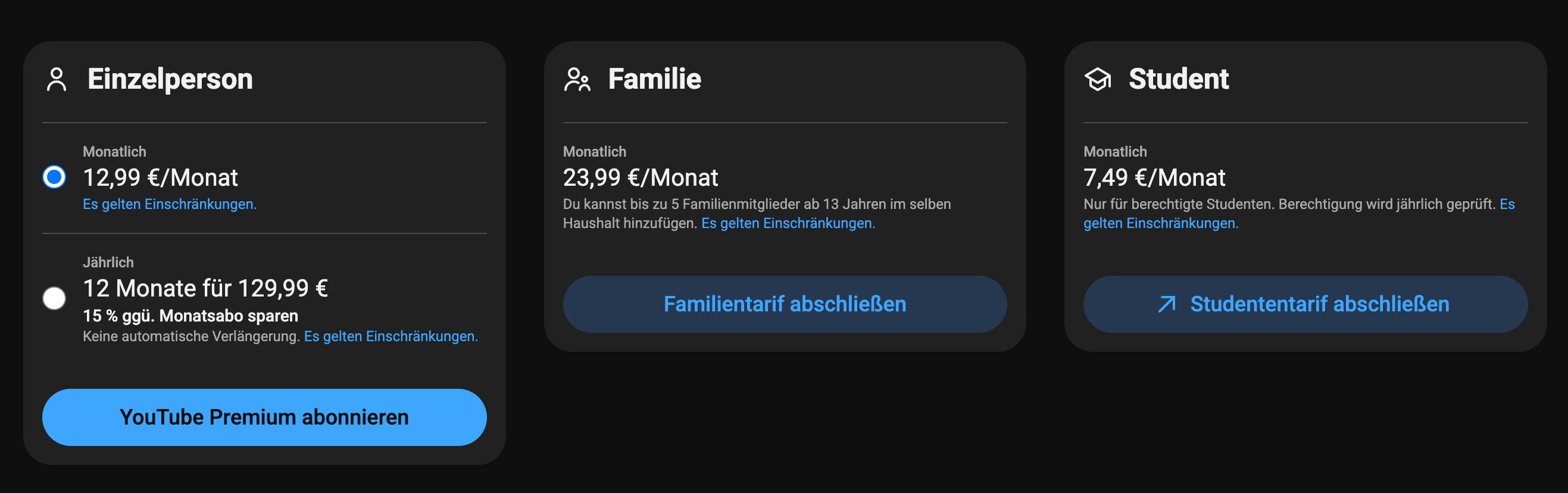Tap YouTube Premium abonnieren button
Screen dimensions: 1568x493
pos(264,417)
